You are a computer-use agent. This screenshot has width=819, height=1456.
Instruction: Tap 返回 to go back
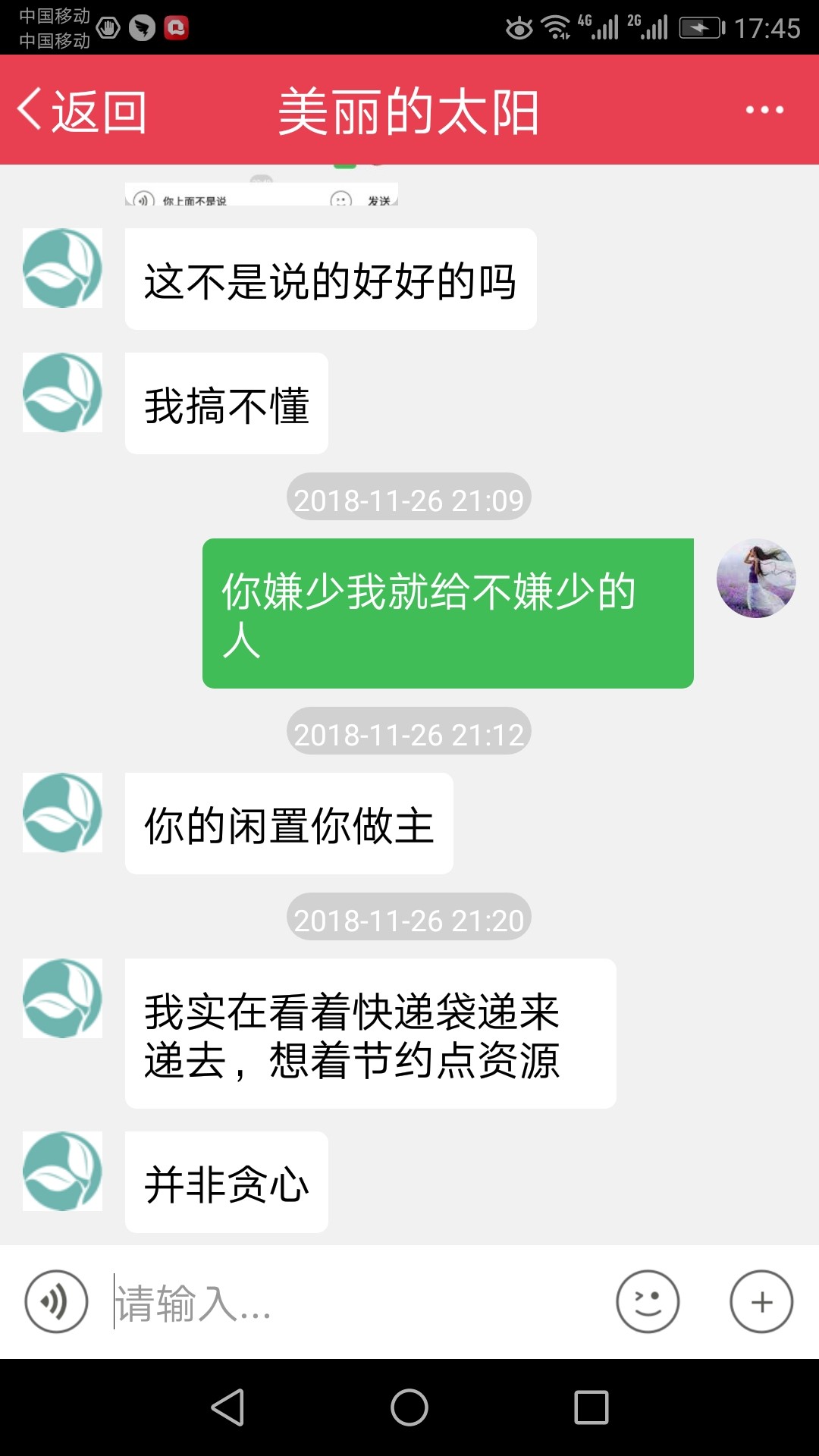[x=82, y=111]
